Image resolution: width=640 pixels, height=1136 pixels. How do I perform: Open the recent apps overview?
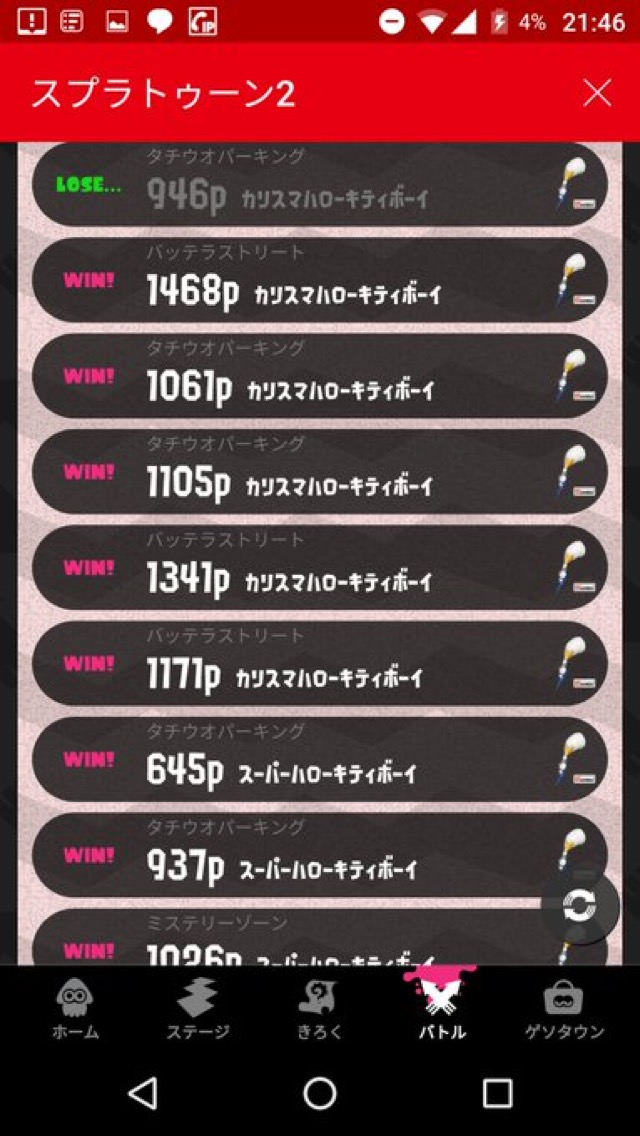497,1093
